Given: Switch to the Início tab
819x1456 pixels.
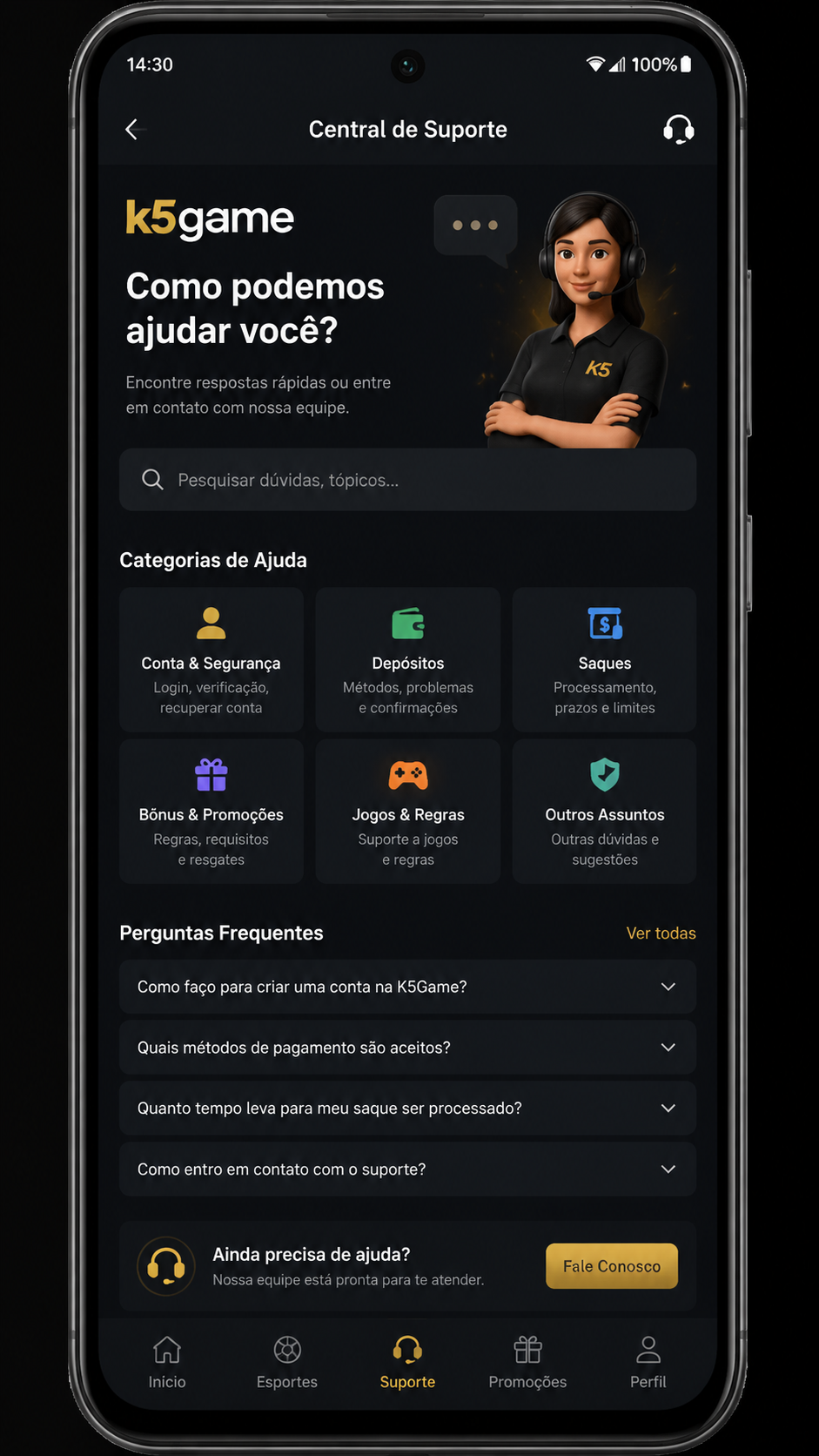Looking at the screenshot, I should [167, 1363].
